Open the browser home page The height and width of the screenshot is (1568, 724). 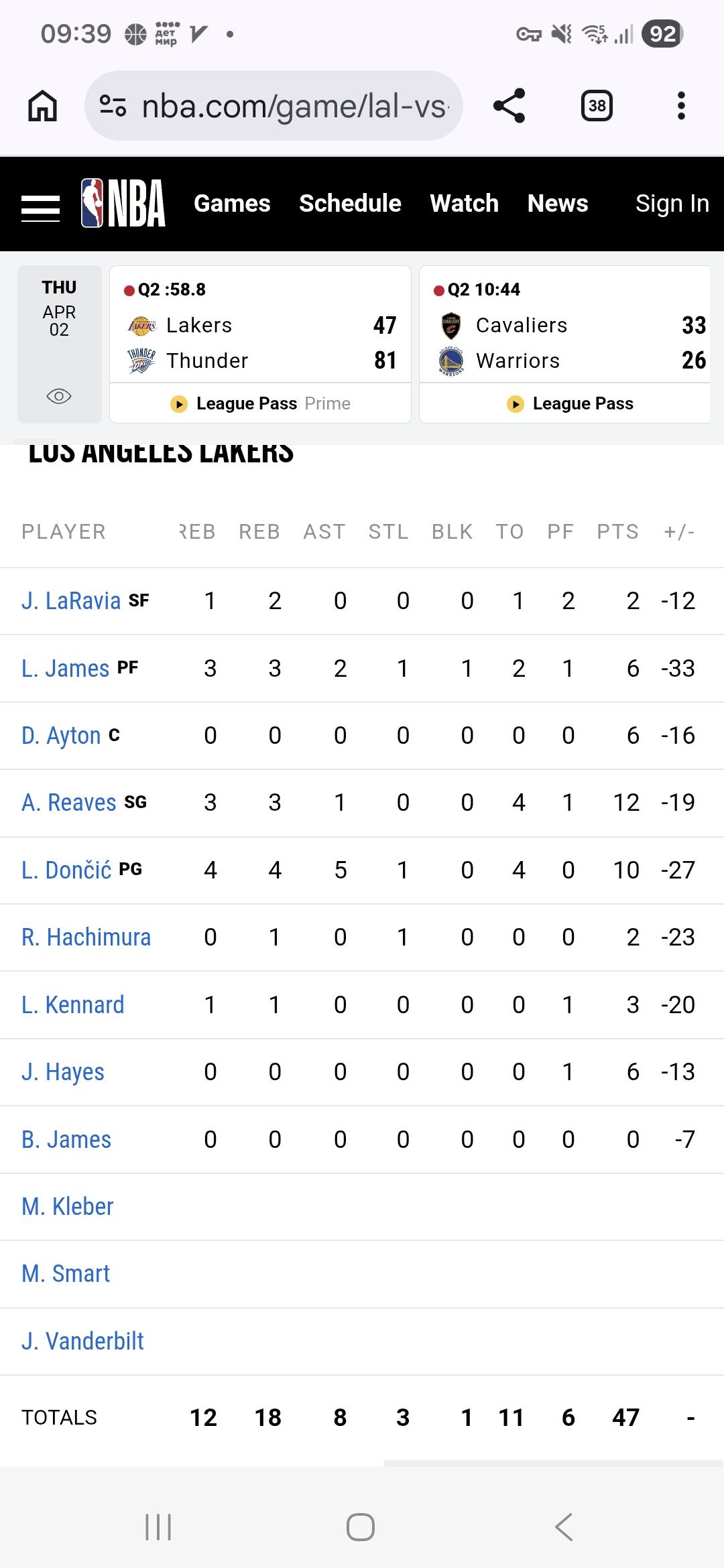(42, 106)
